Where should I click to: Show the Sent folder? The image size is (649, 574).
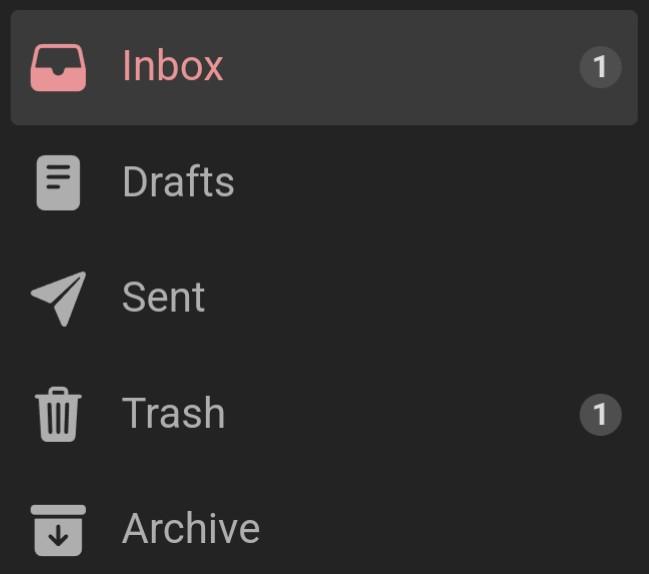point(163,298)
